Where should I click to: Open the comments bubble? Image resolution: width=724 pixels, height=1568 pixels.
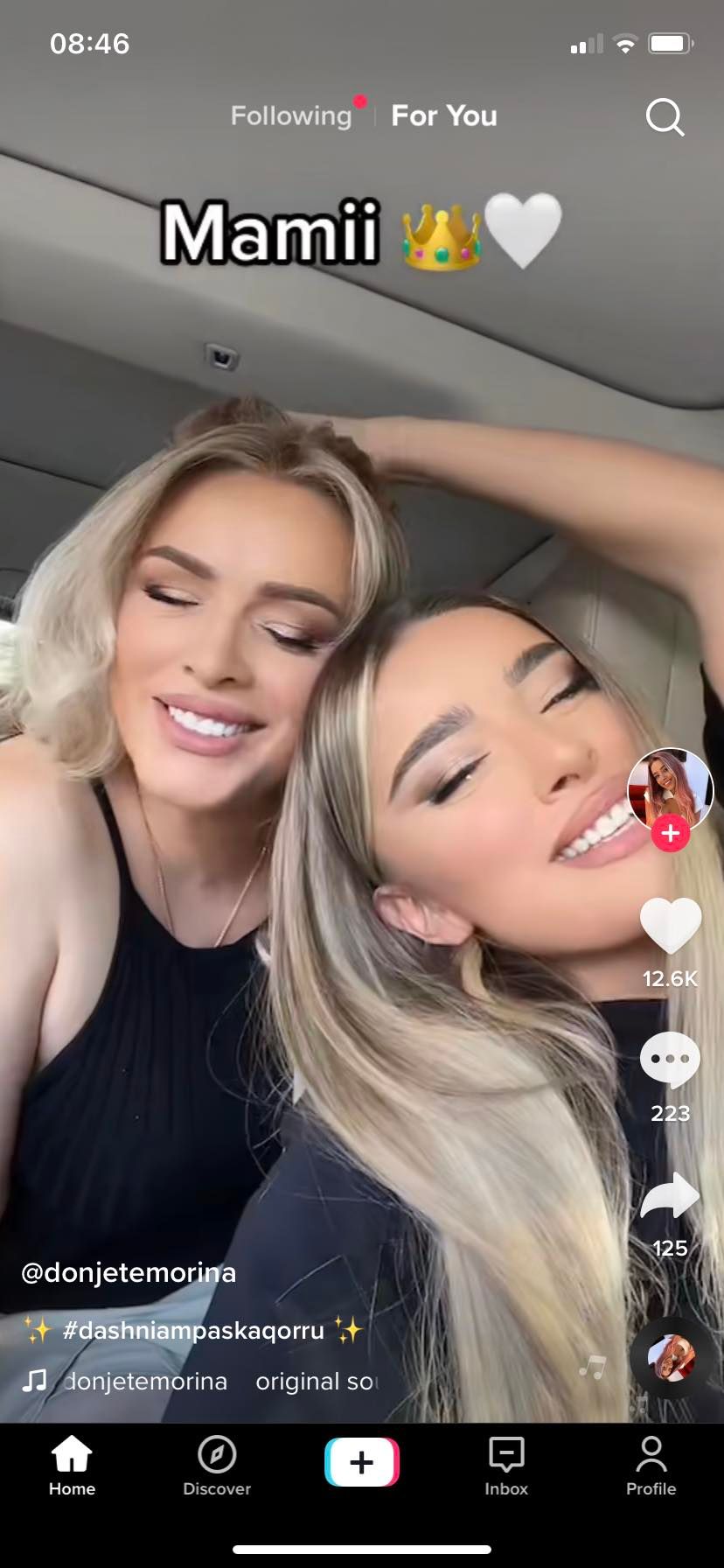point(671,1059)
